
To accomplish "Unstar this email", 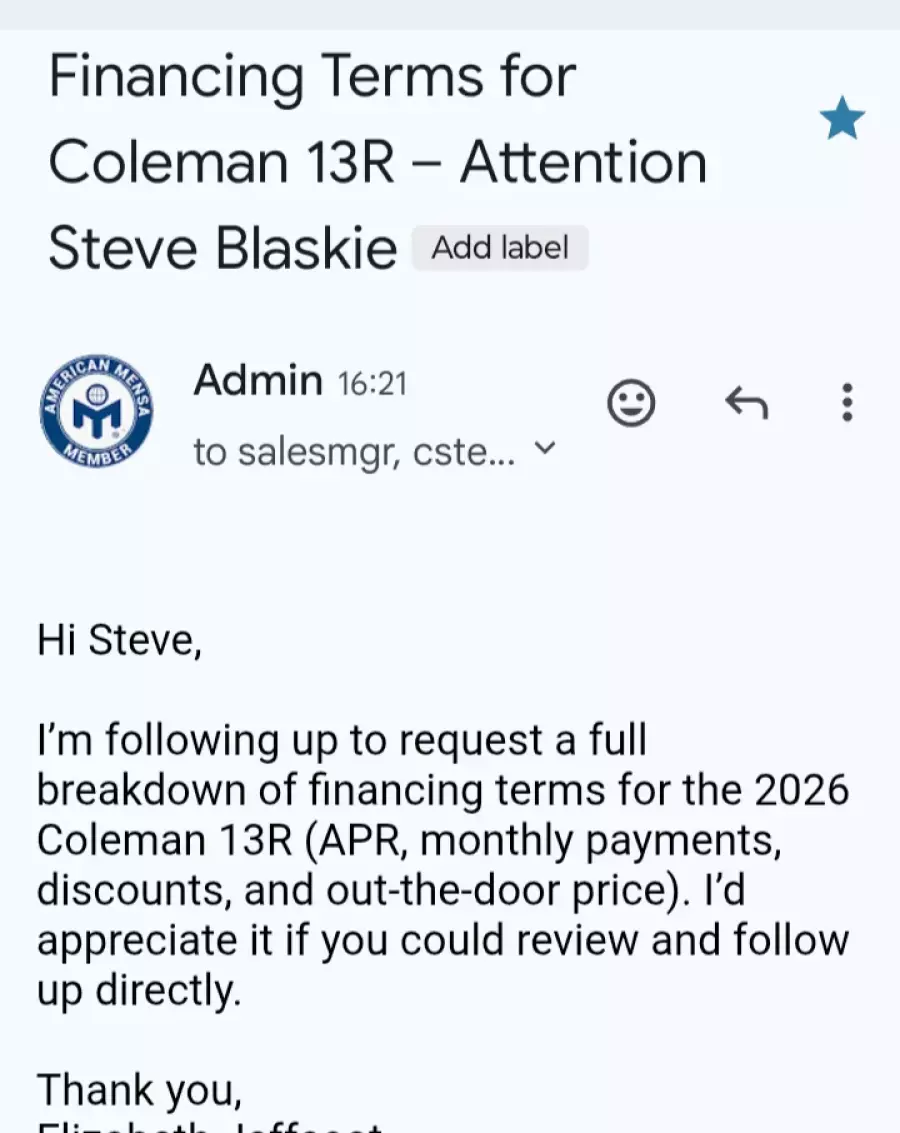I will point(841,120).
